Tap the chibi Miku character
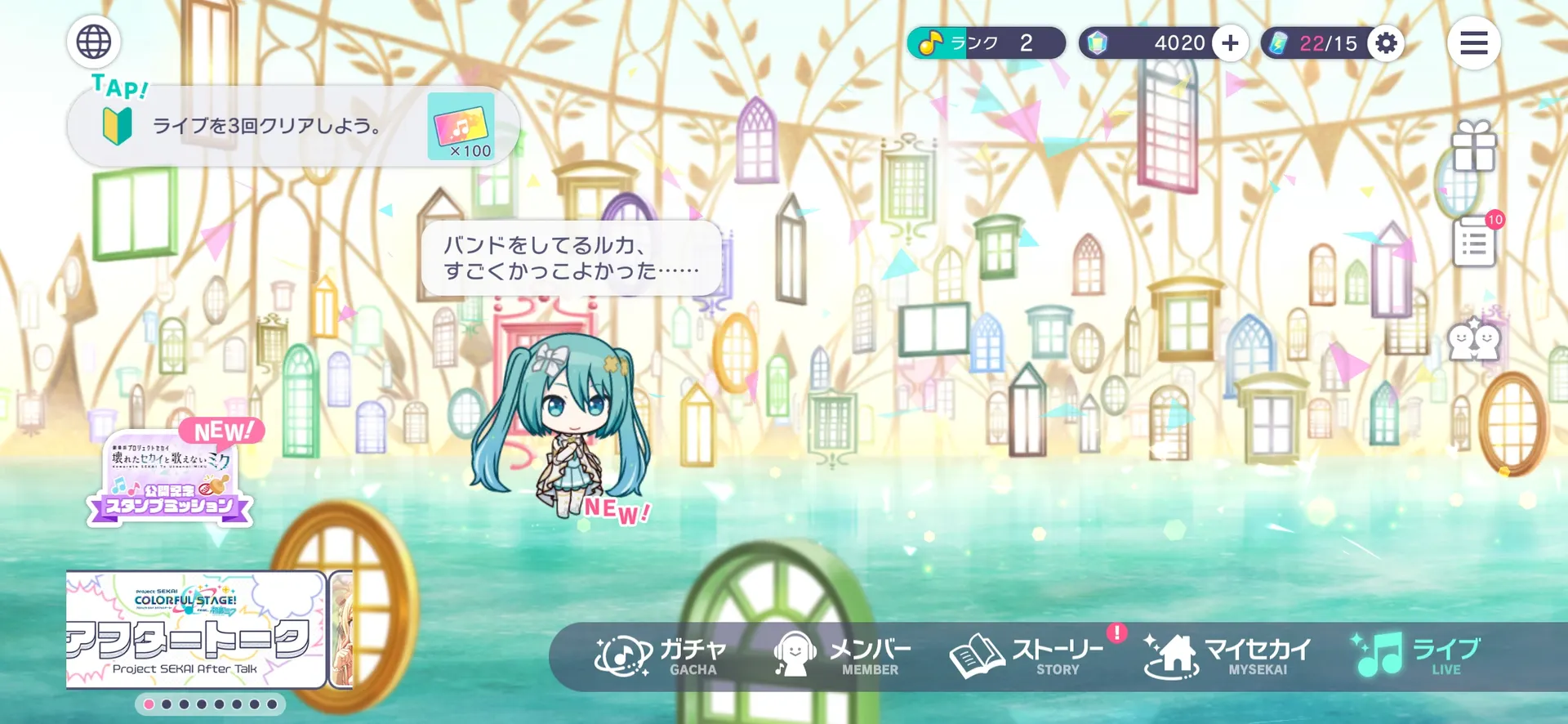This screenshot has height=724, width=1568. 565,425
